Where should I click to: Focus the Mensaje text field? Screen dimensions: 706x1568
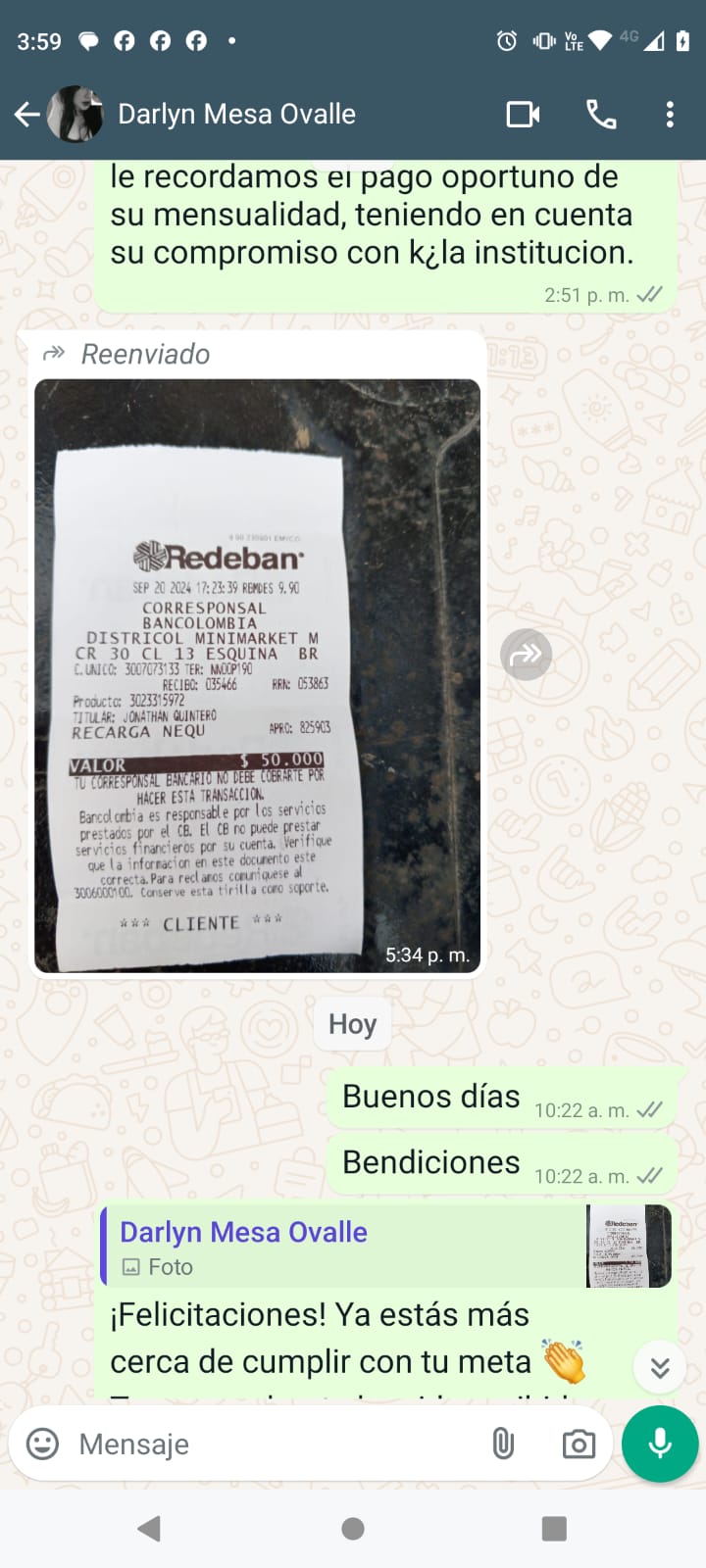click(275, 1444)
